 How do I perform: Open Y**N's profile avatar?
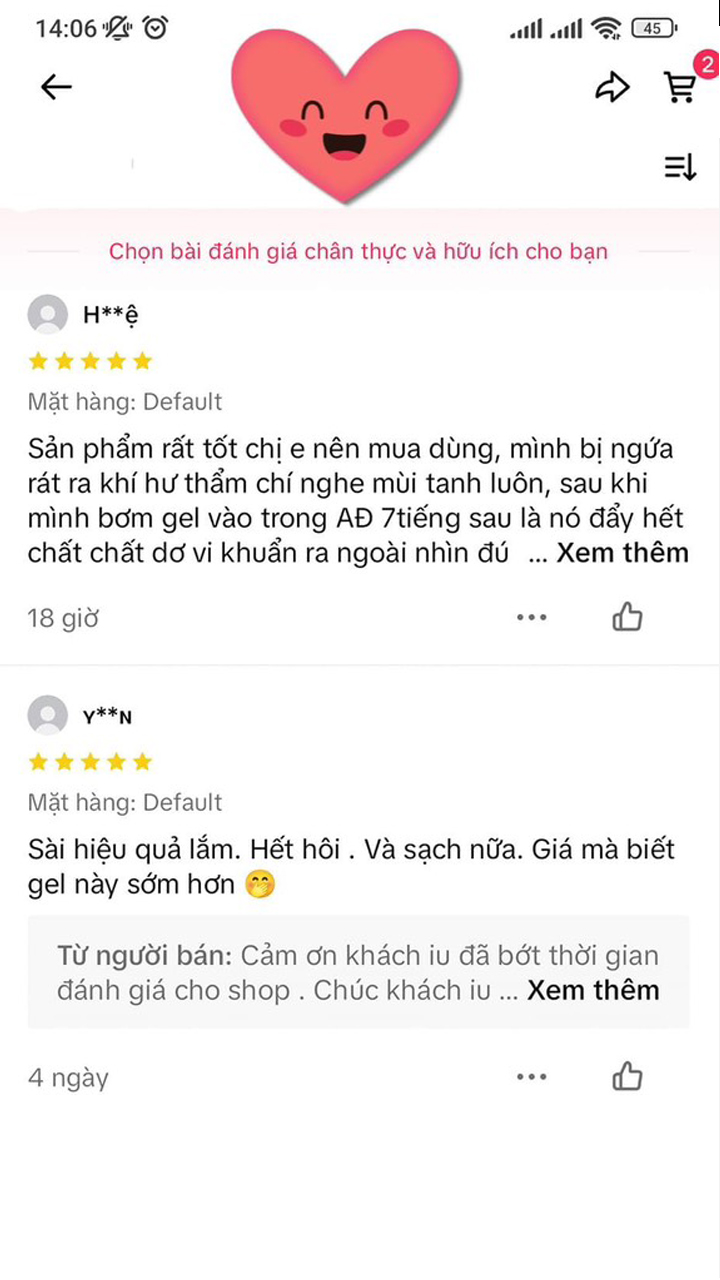[47, 716]
